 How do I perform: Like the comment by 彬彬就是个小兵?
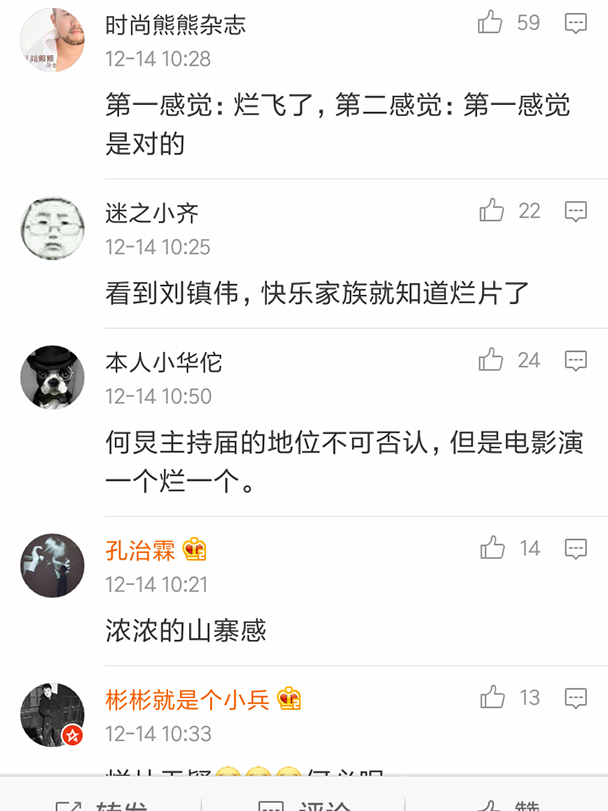491,697
